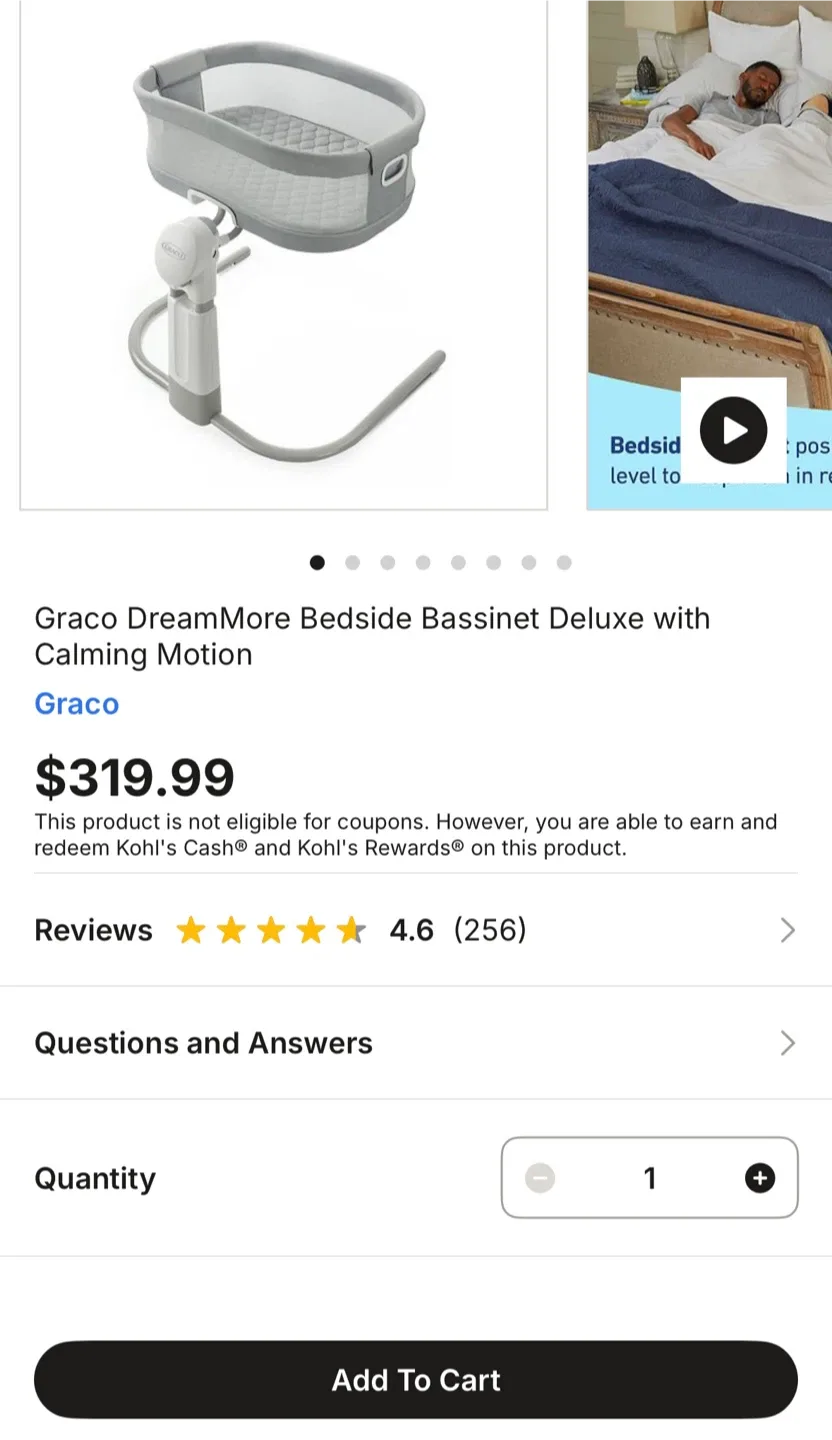Viewport: 832px width, 1440px height.
Task: Open the Graco brand page link
Action: [x=77, y=704]
